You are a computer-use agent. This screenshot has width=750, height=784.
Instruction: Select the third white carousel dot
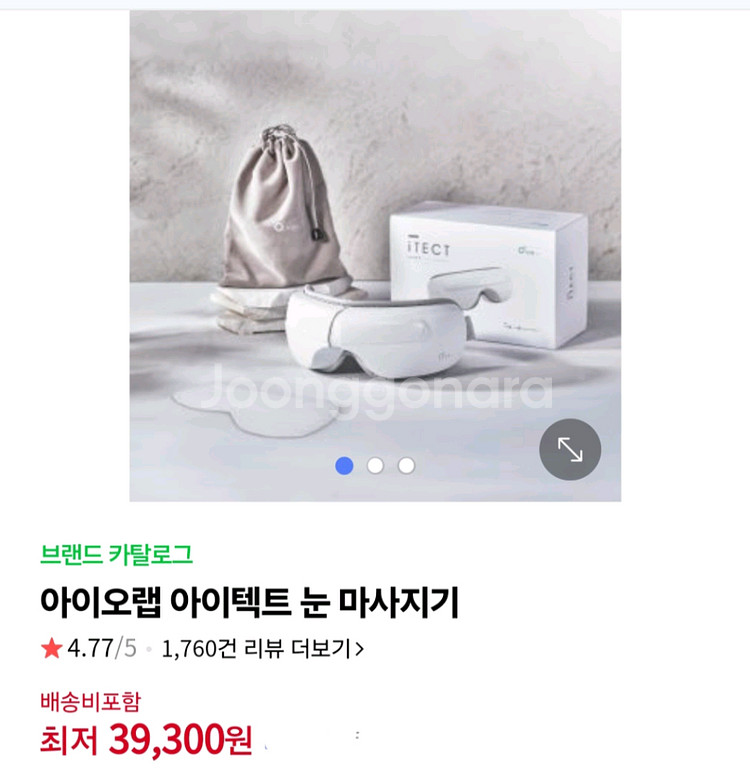[405, 465]
